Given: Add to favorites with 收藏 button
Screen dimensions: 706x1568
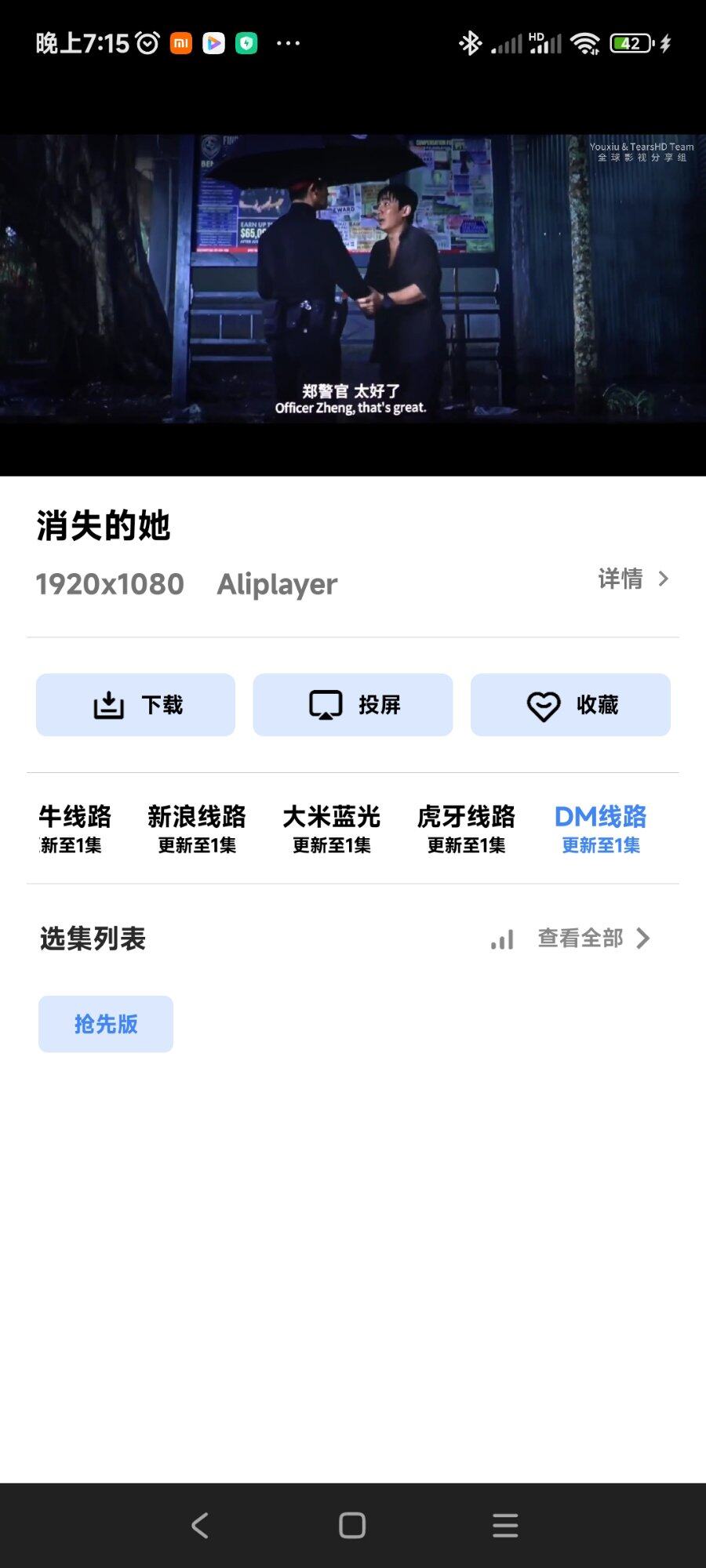Looking at the screenshot, I should tap(570, 705).
